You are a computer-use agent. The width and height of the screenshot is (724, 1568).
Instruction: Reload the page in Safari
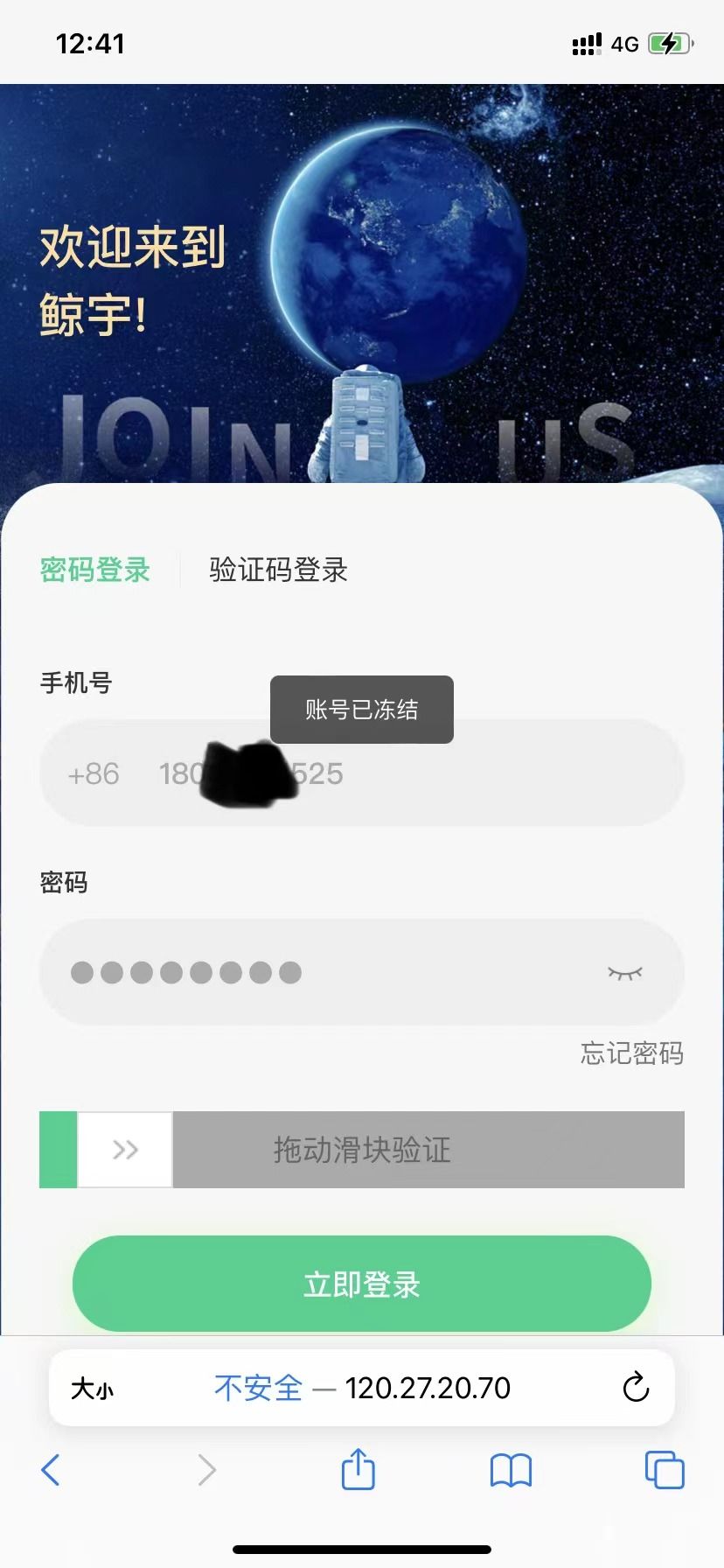636,1388
